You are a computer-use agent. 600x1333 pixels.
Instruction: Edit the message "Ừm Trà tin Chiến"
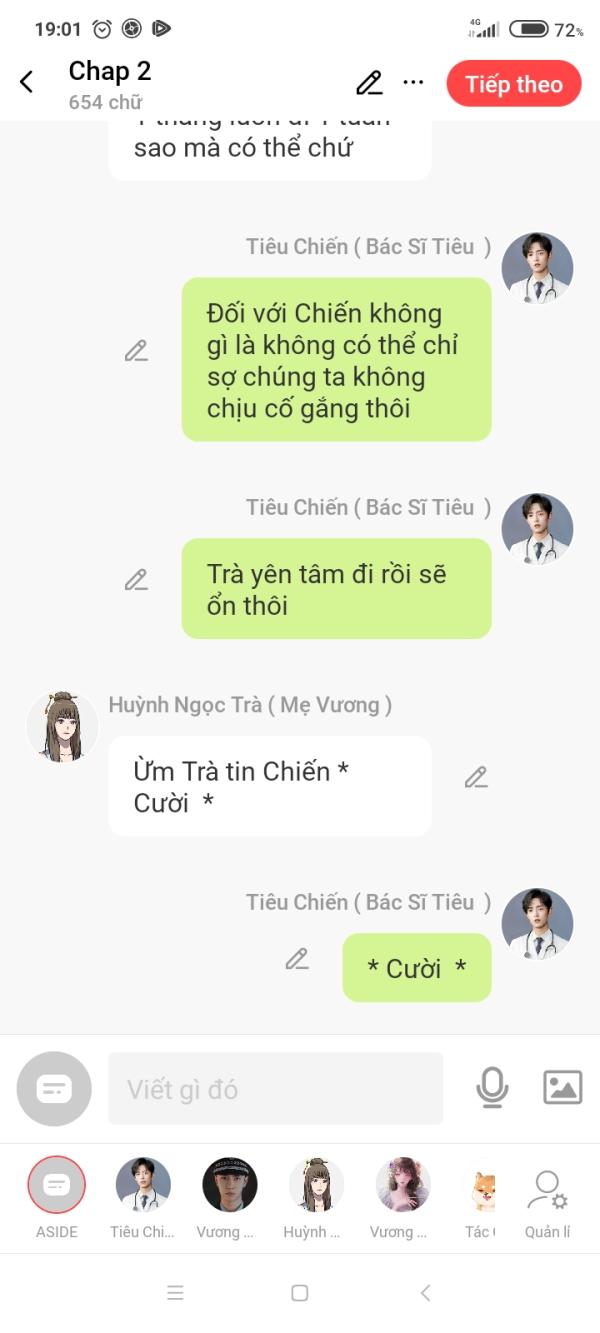tap(476, 777)
